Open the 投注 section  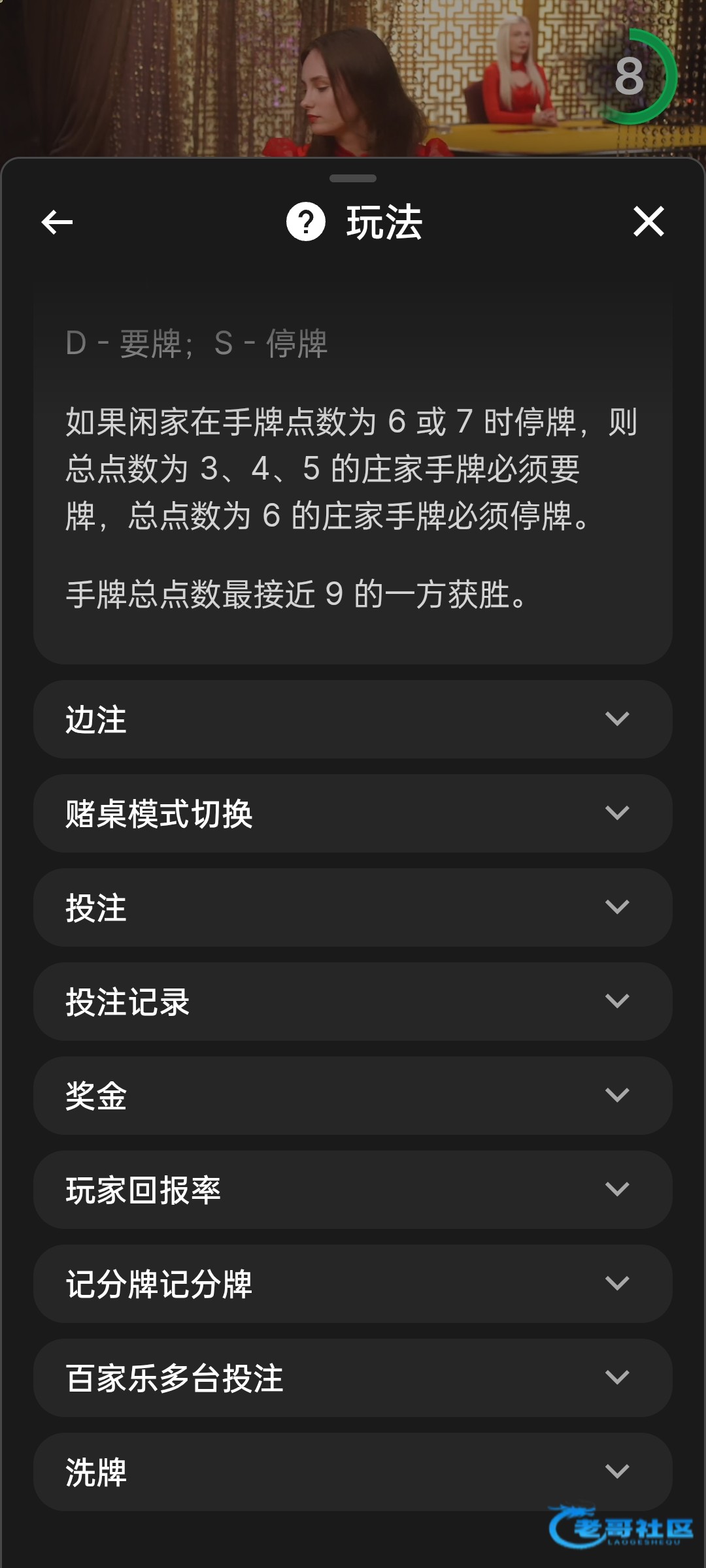tap(353, 907)
